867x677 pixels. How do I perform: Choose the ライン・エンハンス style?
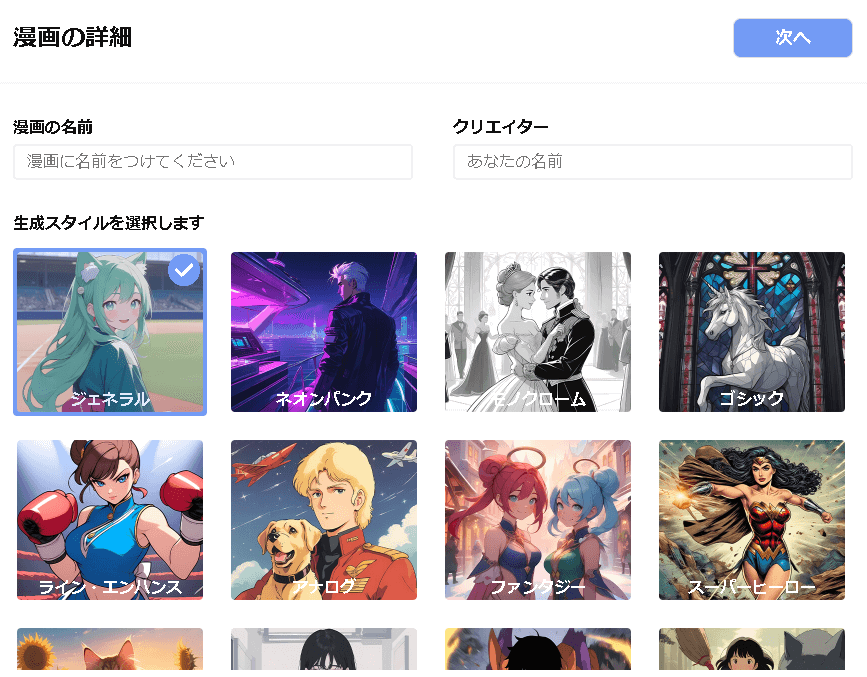pos(110,519)
